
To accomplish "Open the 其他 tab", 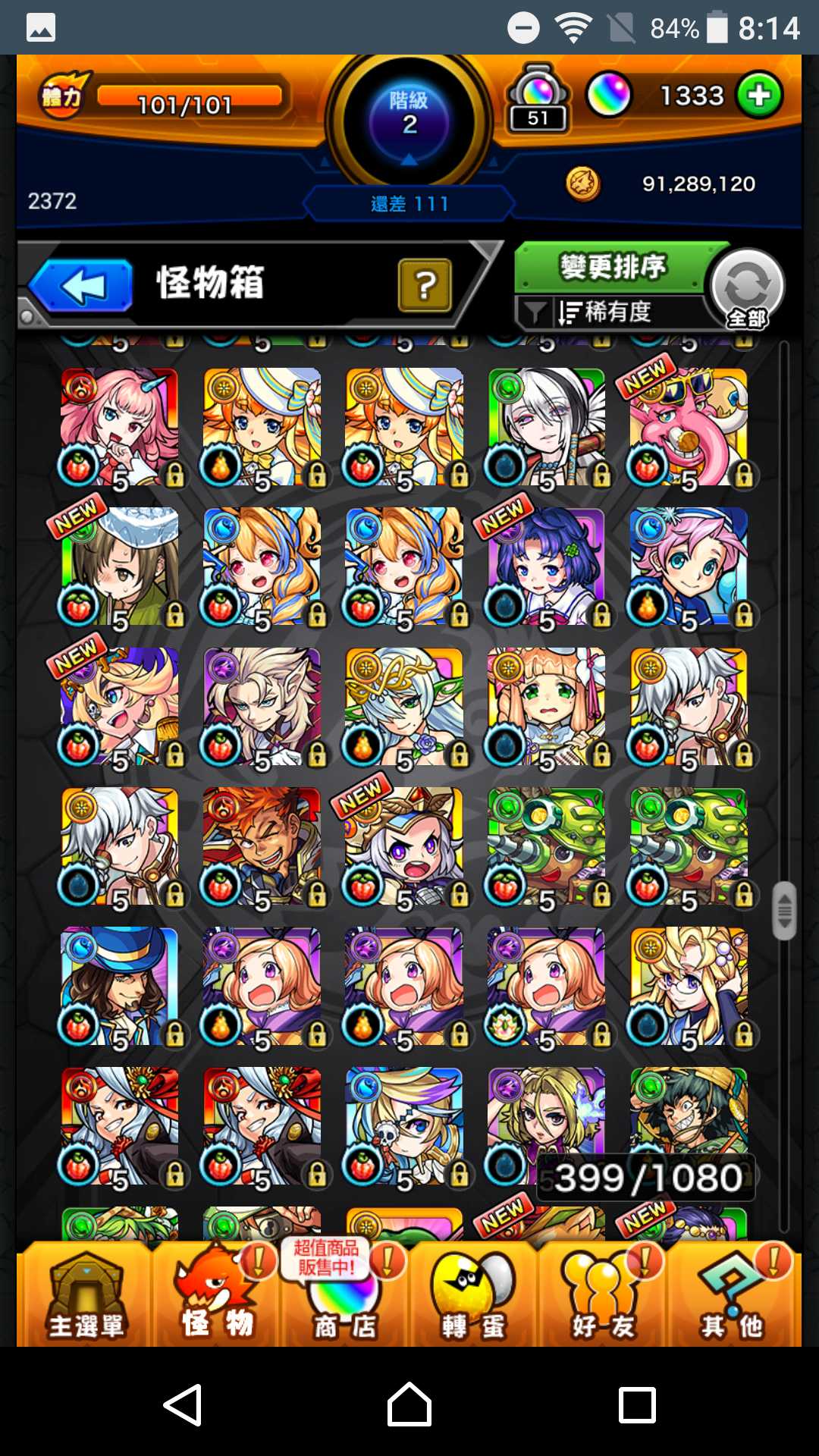I will click(732, 1297).
